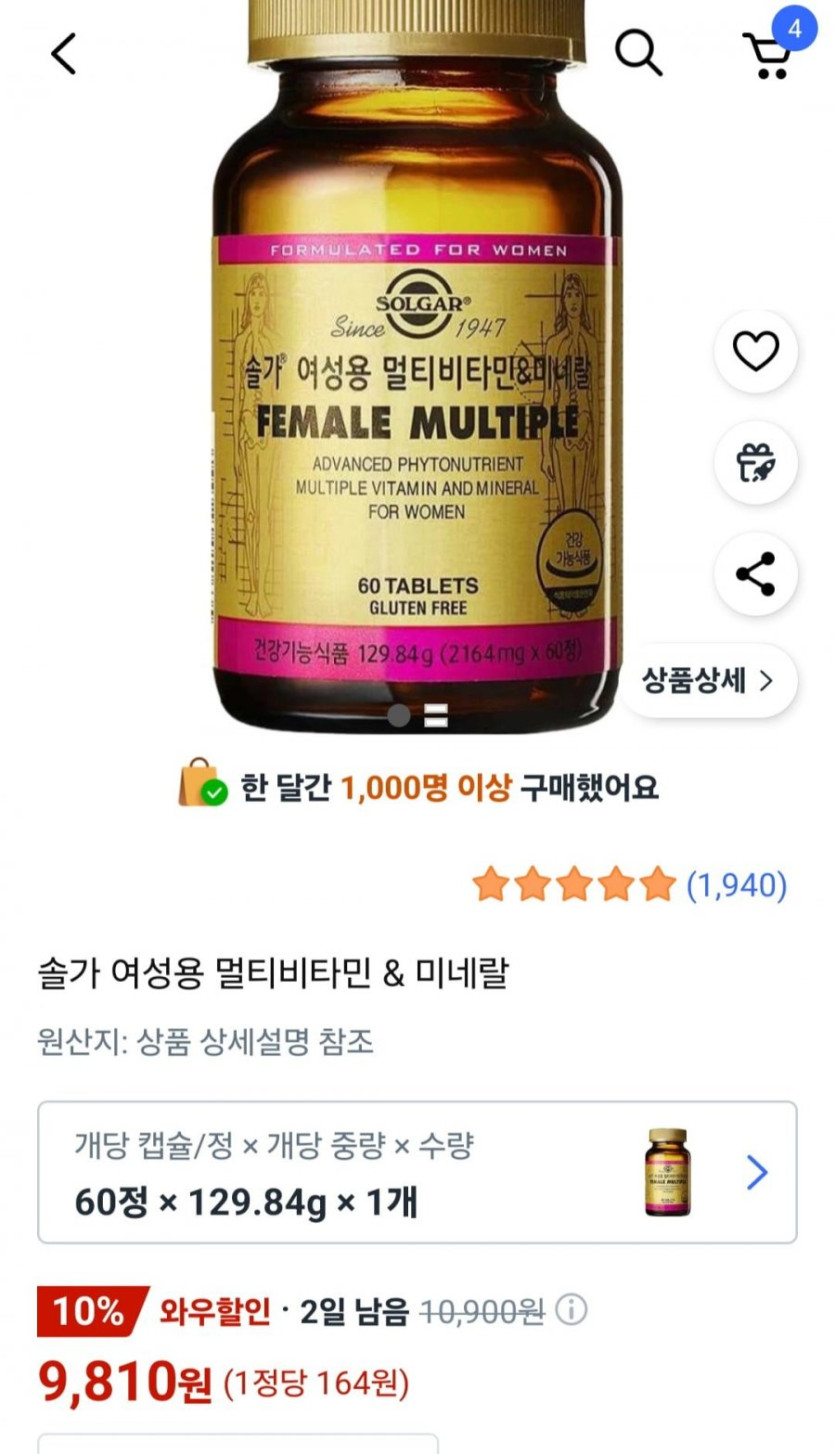Open the shopping cart with 4 items
The image size is (835, 1454).
tap(768, 54)
